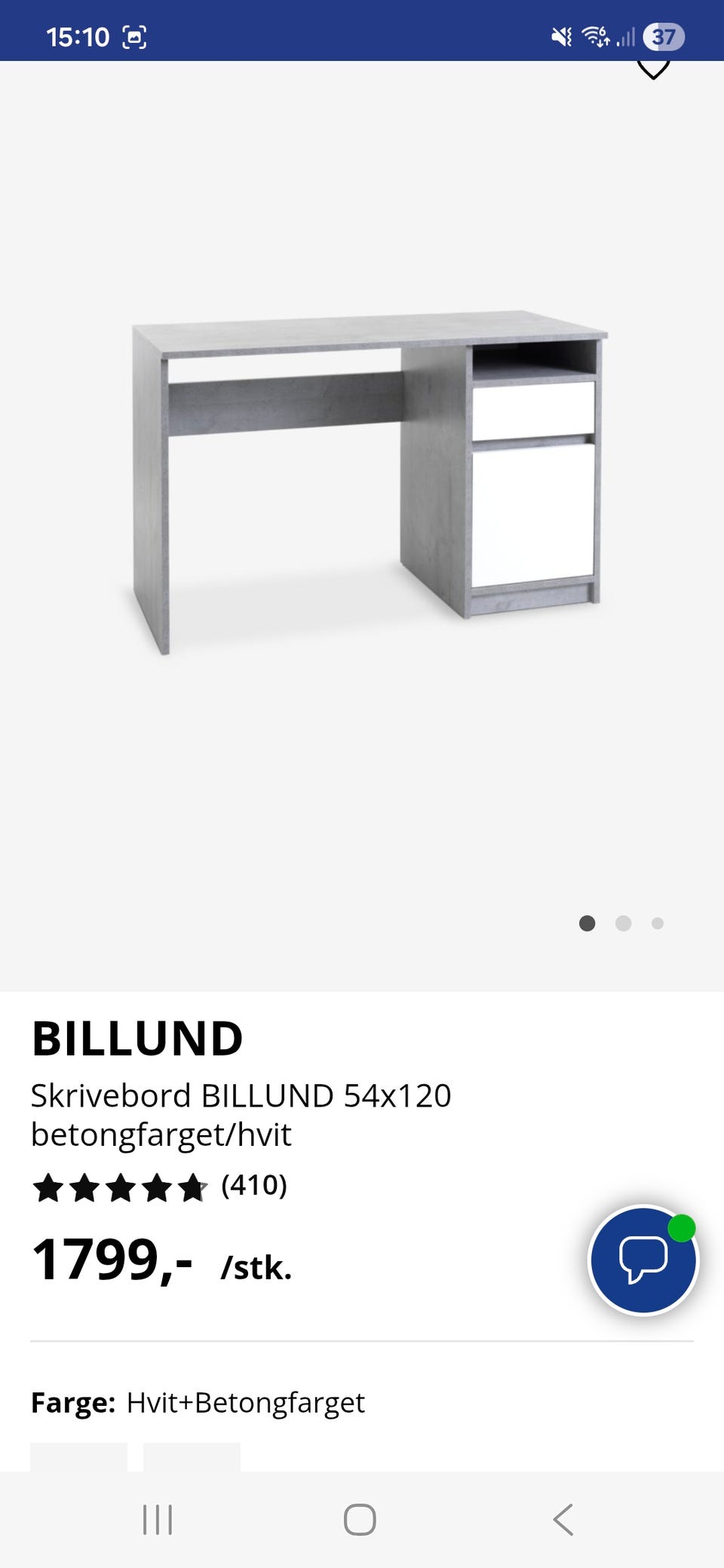Viewport: 724px width, 1568px height.
Task: Select the second image carousel dot
Action: pyautogui.click(x=623, y=923)
